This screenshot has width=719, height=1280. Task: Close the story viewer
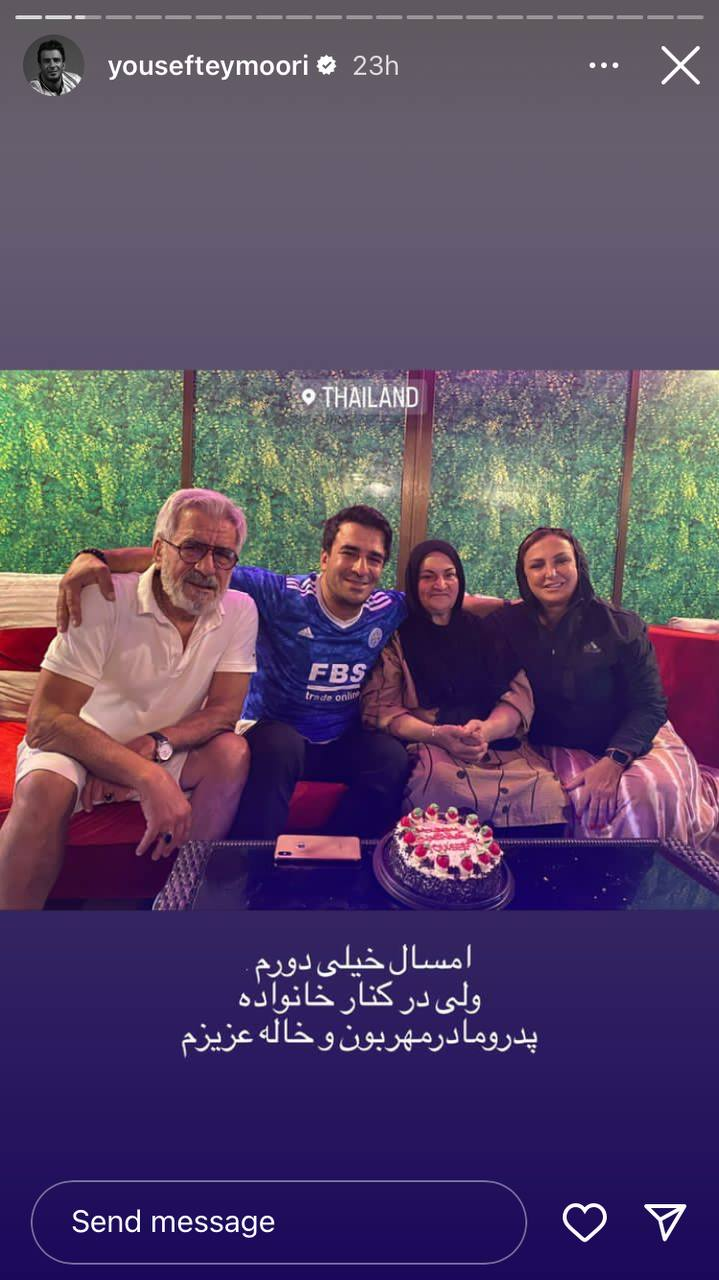[x=680, y=66]
